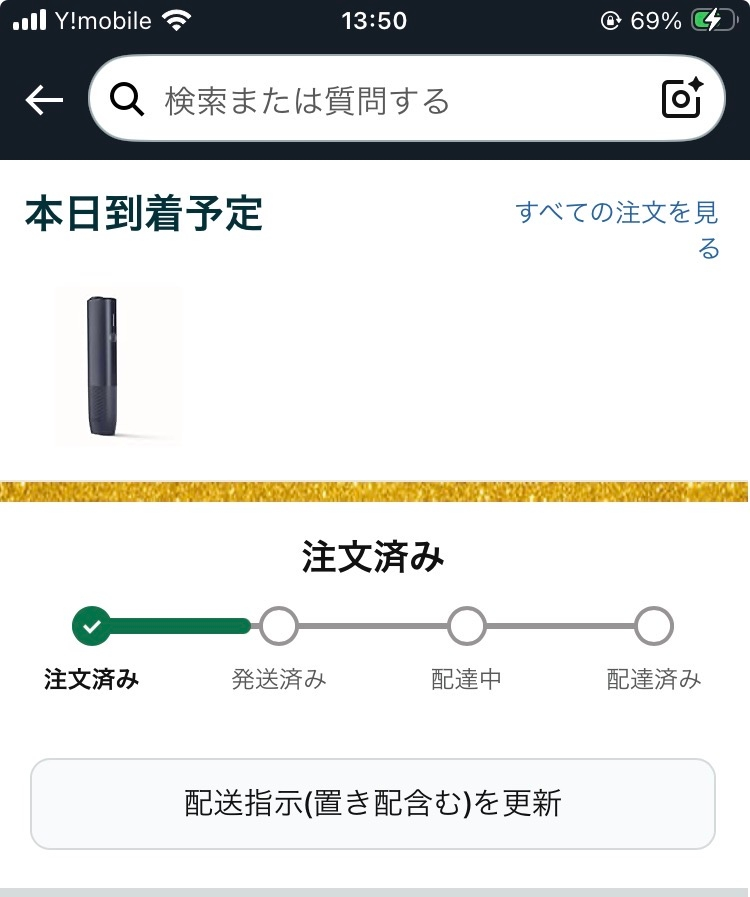Click the 配達済み progress circle

pyautogui.click(x=653, y=625)
